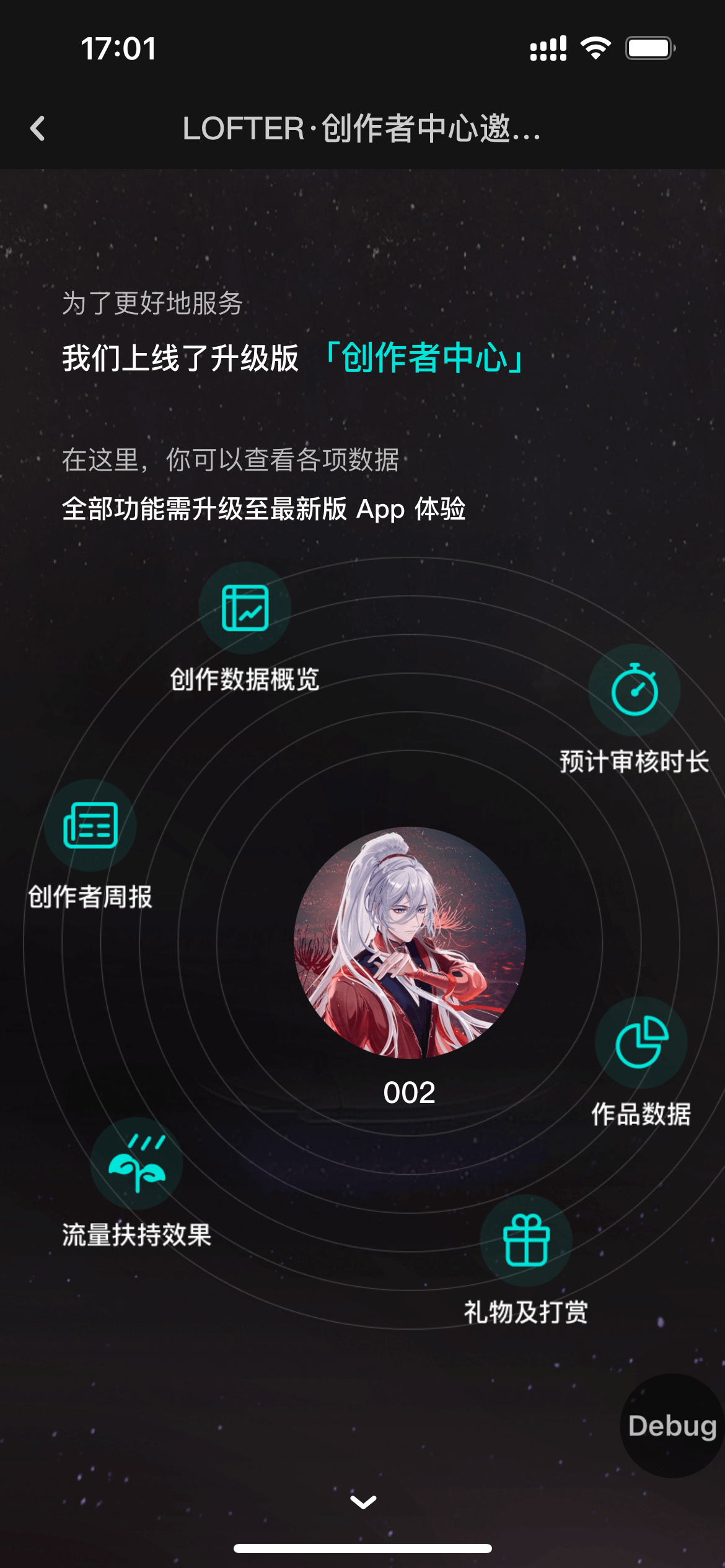Open 创作数据概览 icon
Viewport: 725px width, 1568px height.
[x=245, y=608]
